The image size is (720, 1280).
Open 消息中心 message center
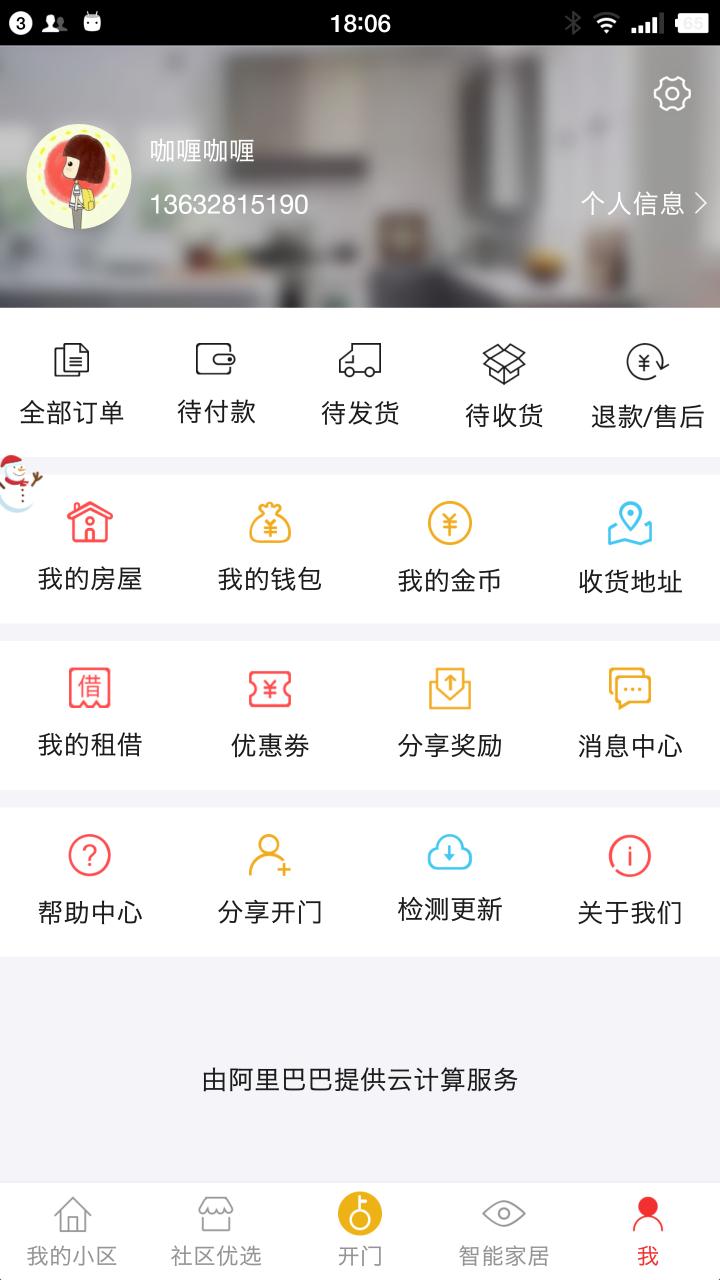coord(630,714)
